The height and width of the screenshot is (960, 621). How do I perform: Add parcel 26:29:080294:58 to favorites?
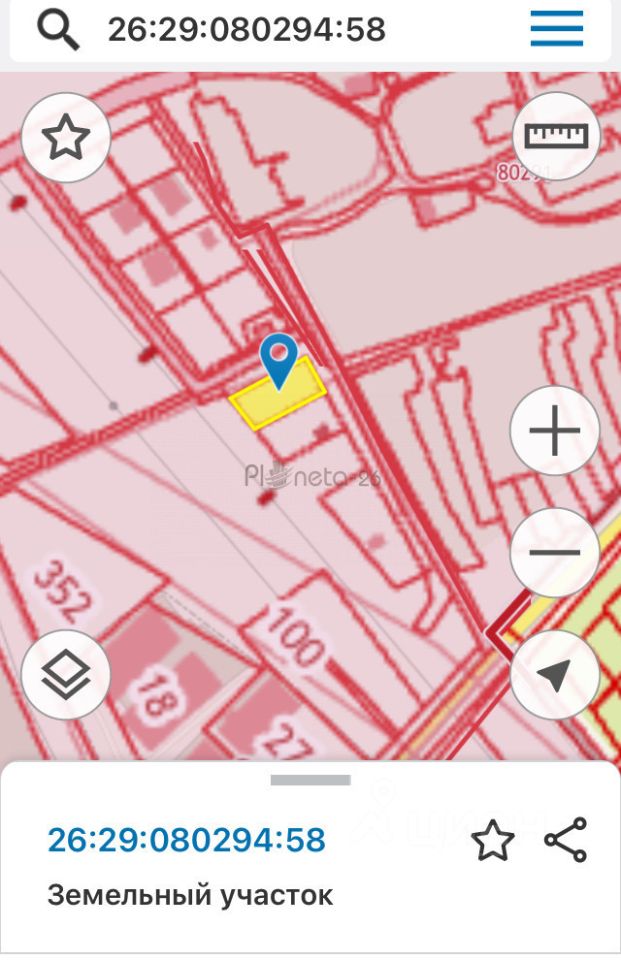pyautogui.click(x=492, y=841)
